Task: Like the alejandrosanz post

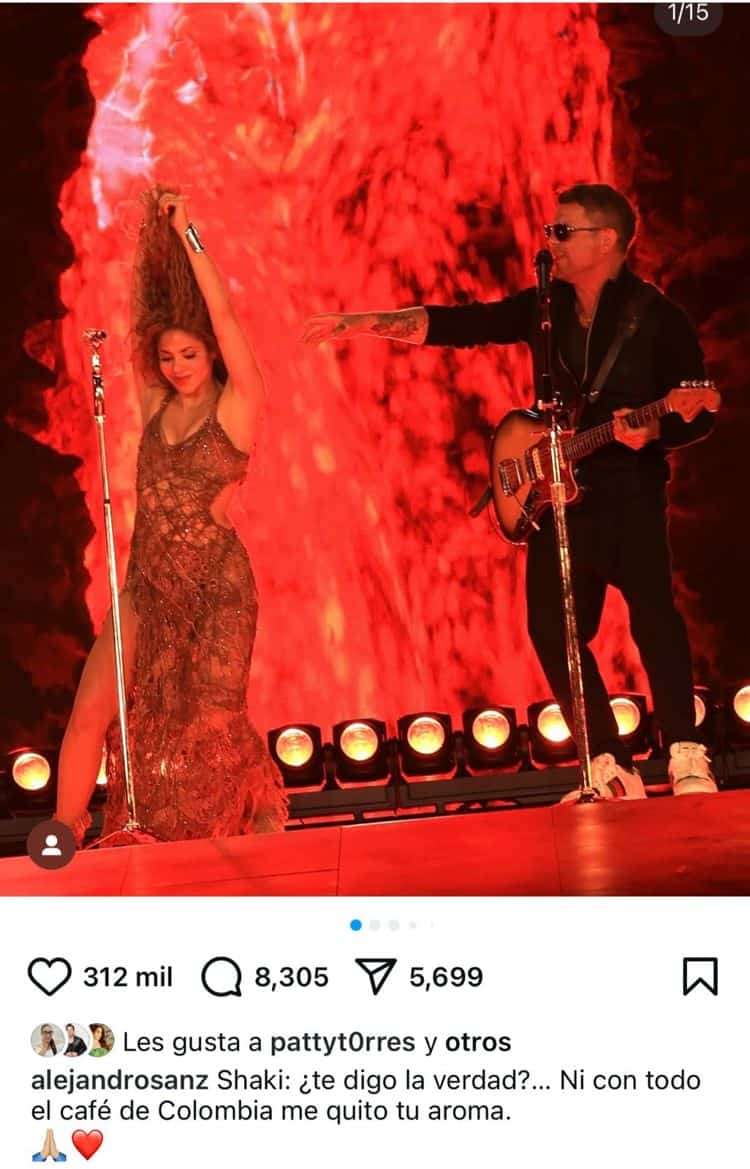Action: click(x=49, y=976)
